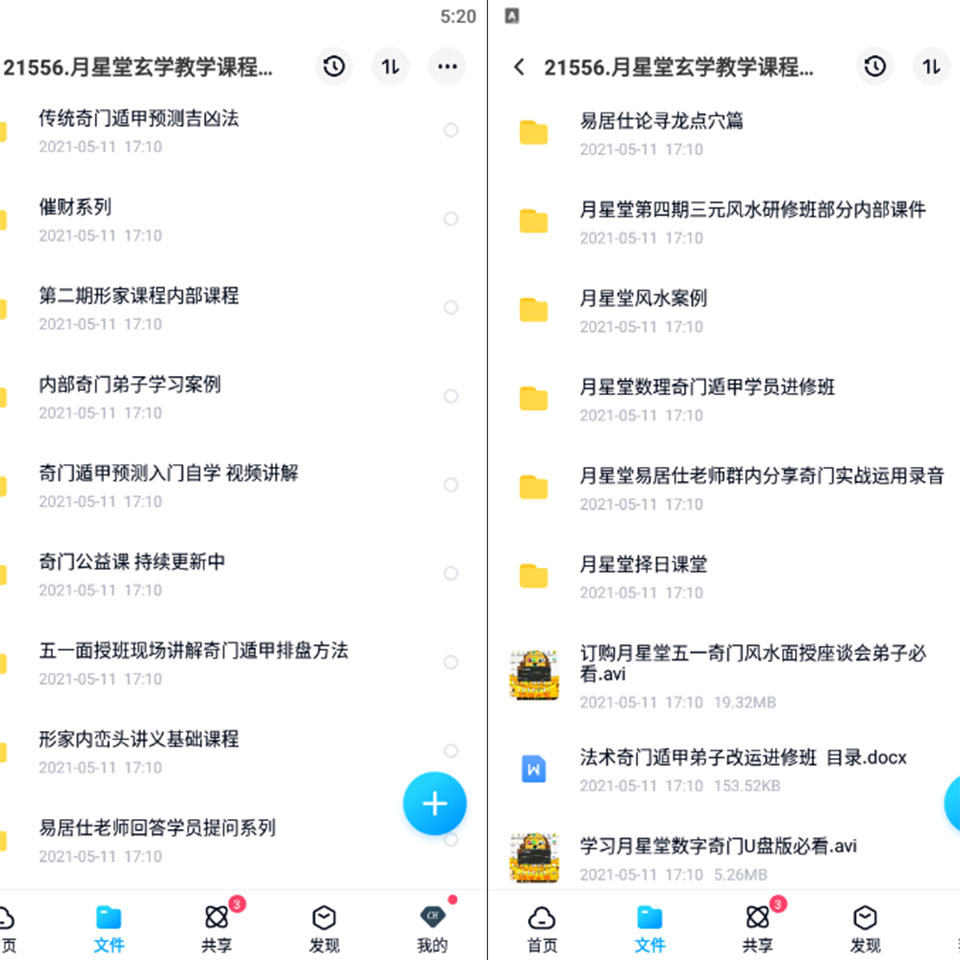Tick the circle beside 五一面授班现场讲解奇门遁甲排盘方法
Screen dimensions: 960x960
451,662
